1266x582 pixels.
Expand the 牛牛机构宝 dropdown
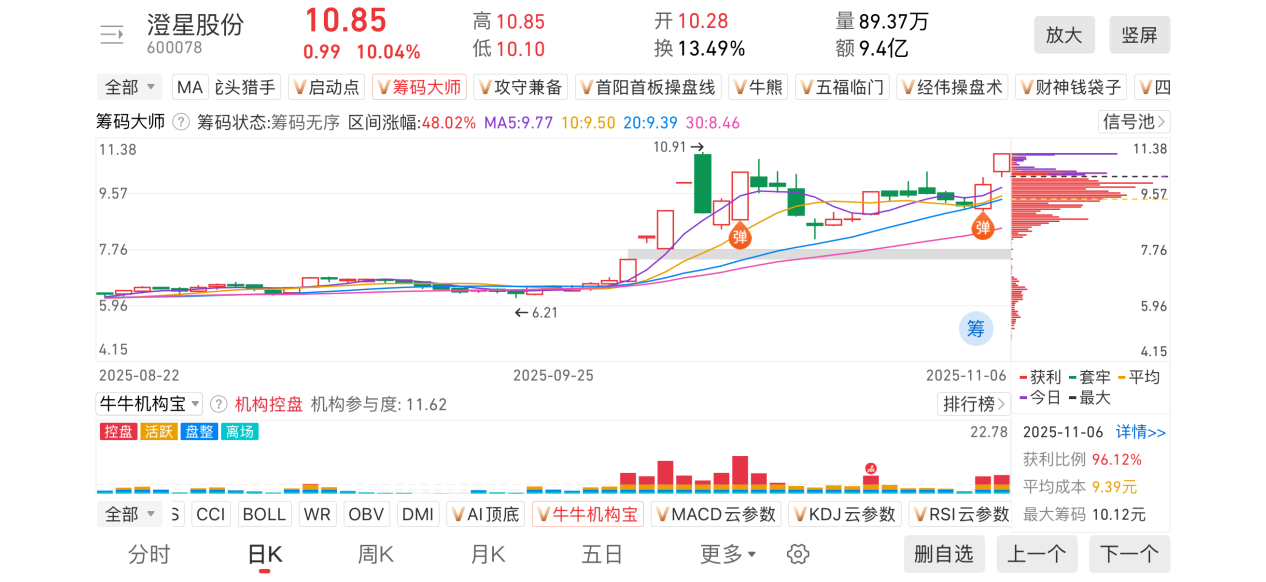tap(149, 404)
